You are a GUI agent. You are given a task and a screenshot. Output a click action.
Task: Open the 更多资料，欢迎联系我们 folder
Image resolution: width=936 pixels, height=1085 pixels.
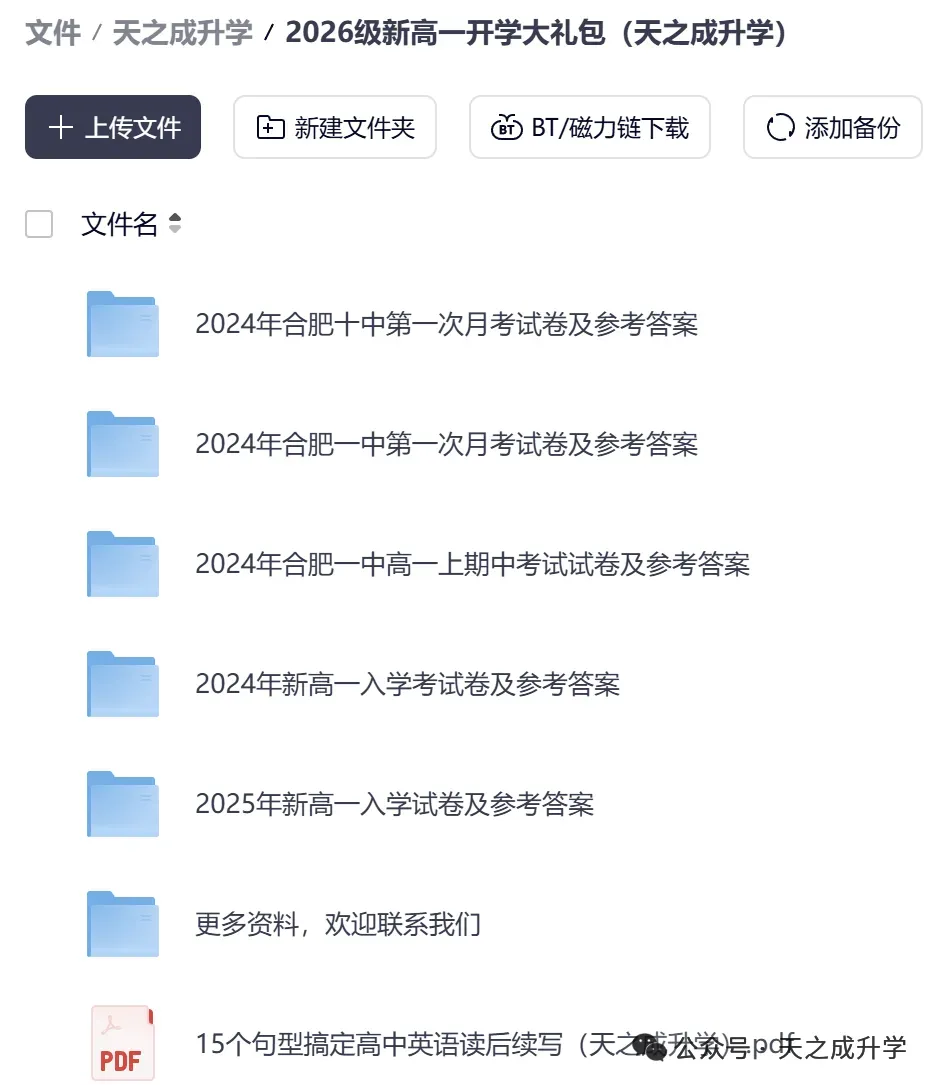click(338, 924)
